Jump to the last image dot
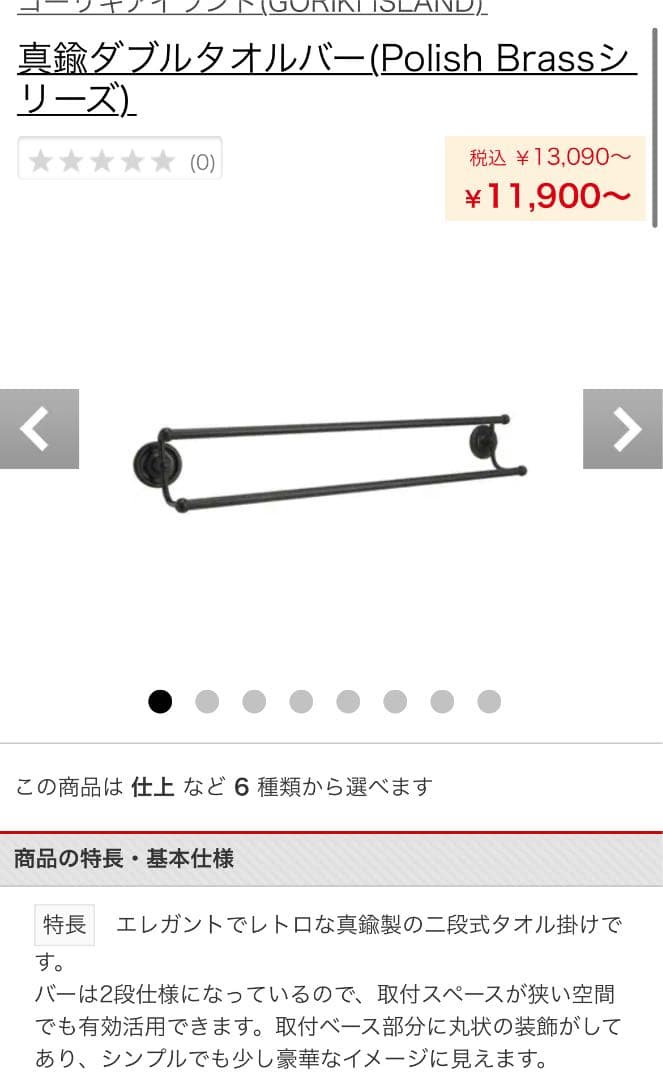 tap(489, 702)
